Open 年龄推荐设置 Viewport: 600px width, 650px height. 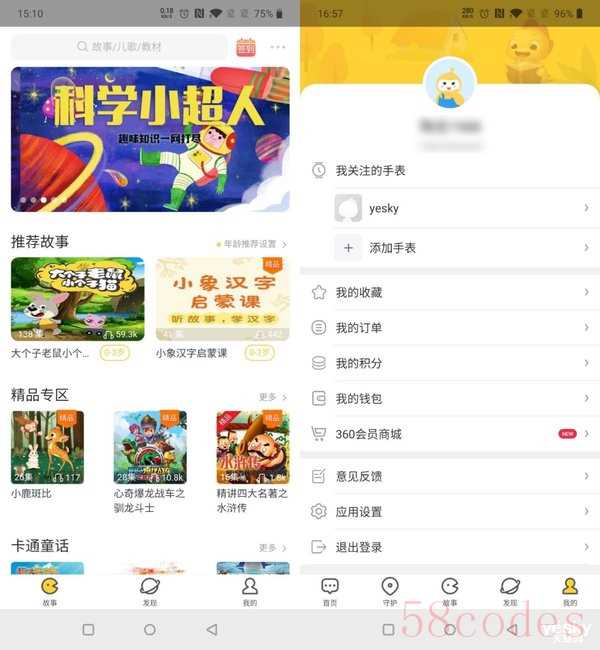click(252, 244)
